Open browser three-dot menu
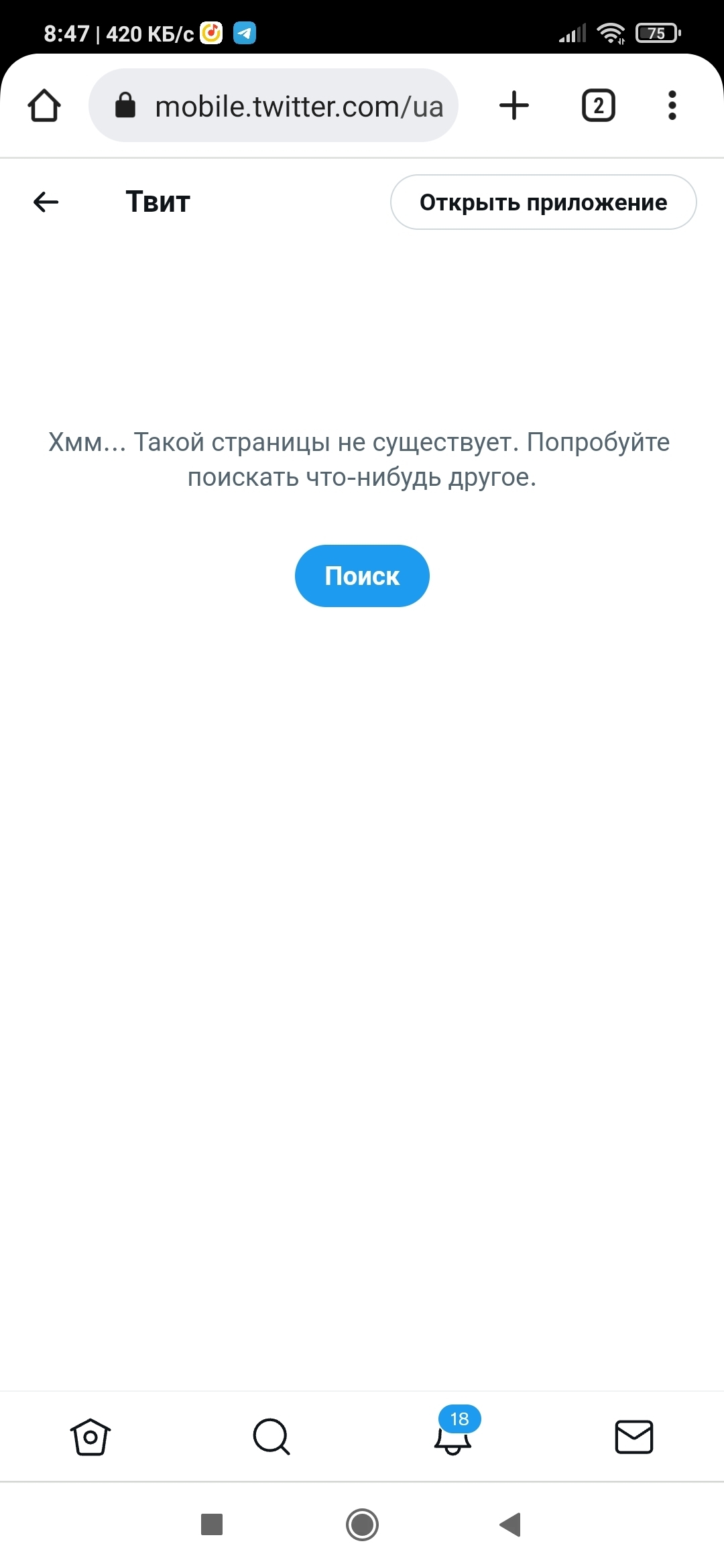724x1568 pixels. (672, 106)
